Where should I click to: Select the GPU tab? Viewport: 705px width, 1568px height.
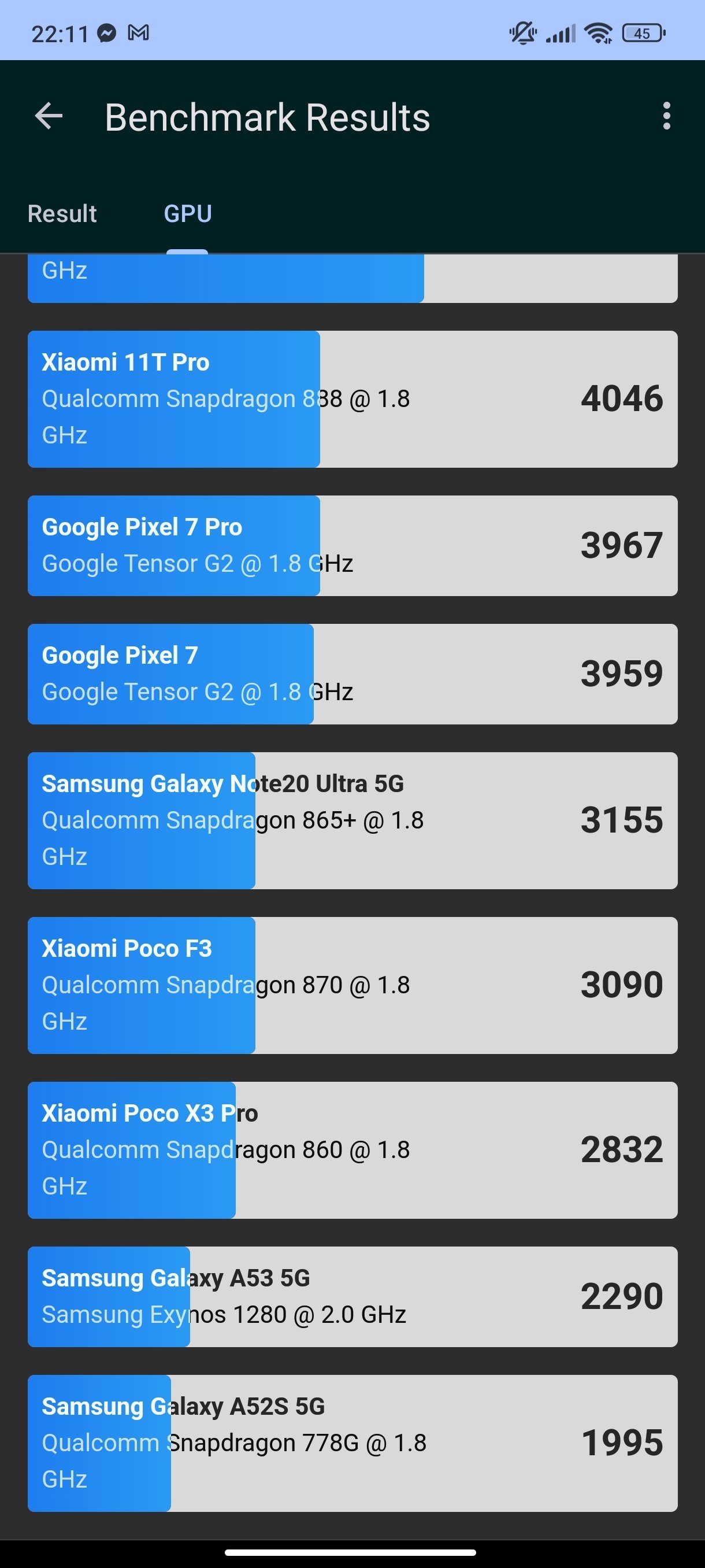pyautogui.click(x=187, y=214)
